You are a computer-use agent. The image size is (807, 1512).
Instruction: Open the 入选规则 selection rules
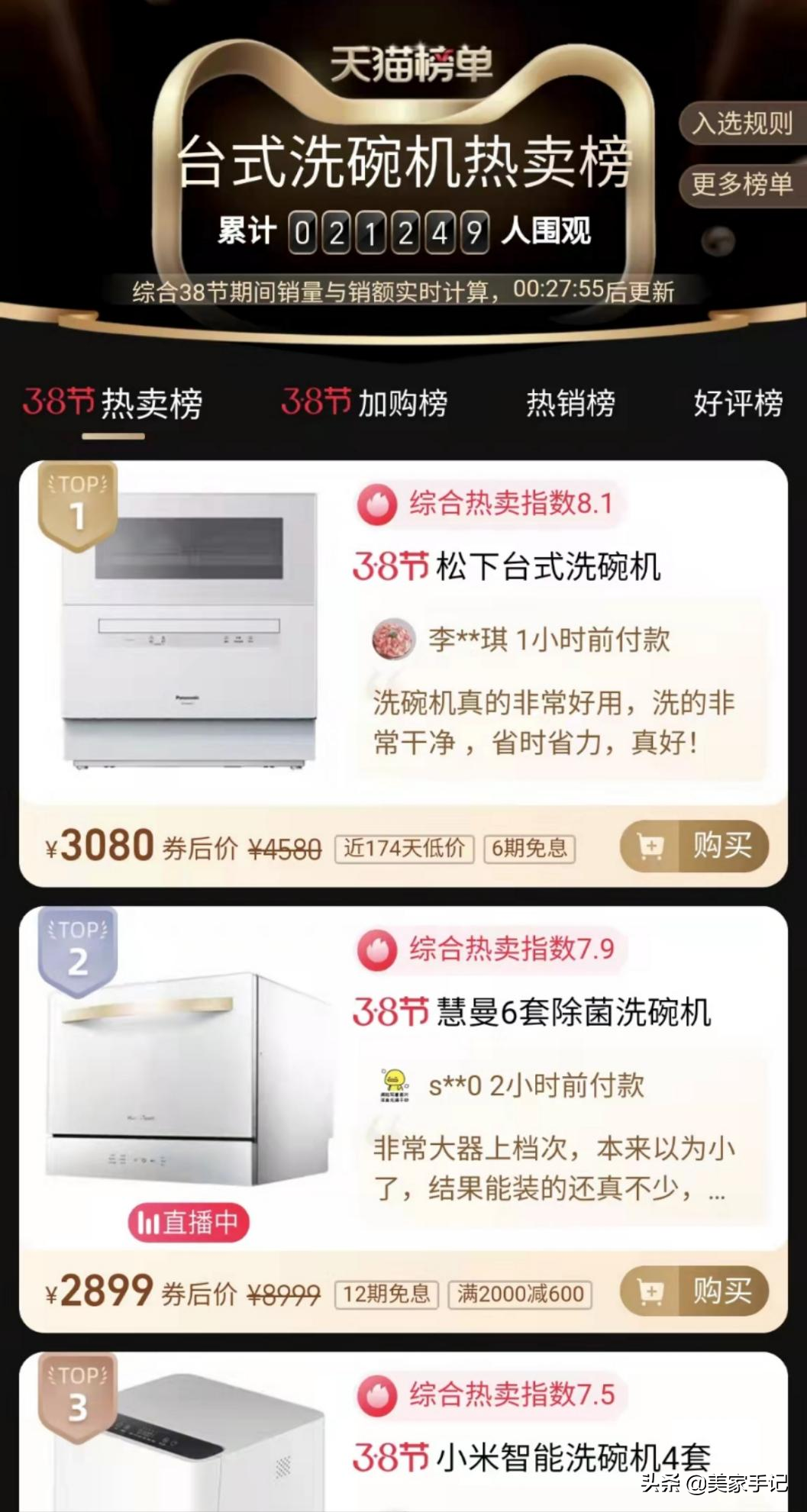pyautogui.click(x=742, y=122)
